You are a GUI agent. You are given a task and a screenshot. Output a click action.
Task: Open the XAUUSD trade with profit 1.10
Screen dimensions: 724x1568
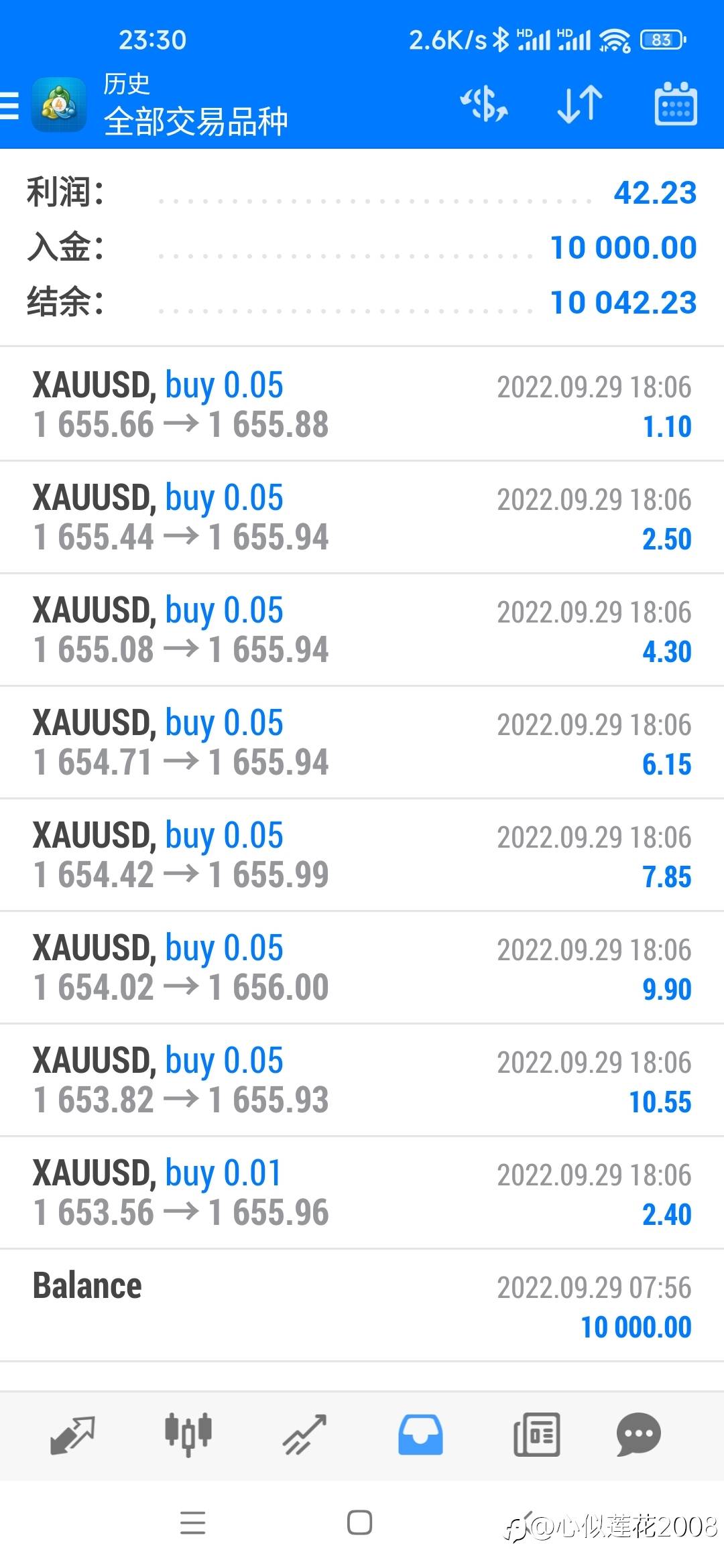tap(362, 405)
